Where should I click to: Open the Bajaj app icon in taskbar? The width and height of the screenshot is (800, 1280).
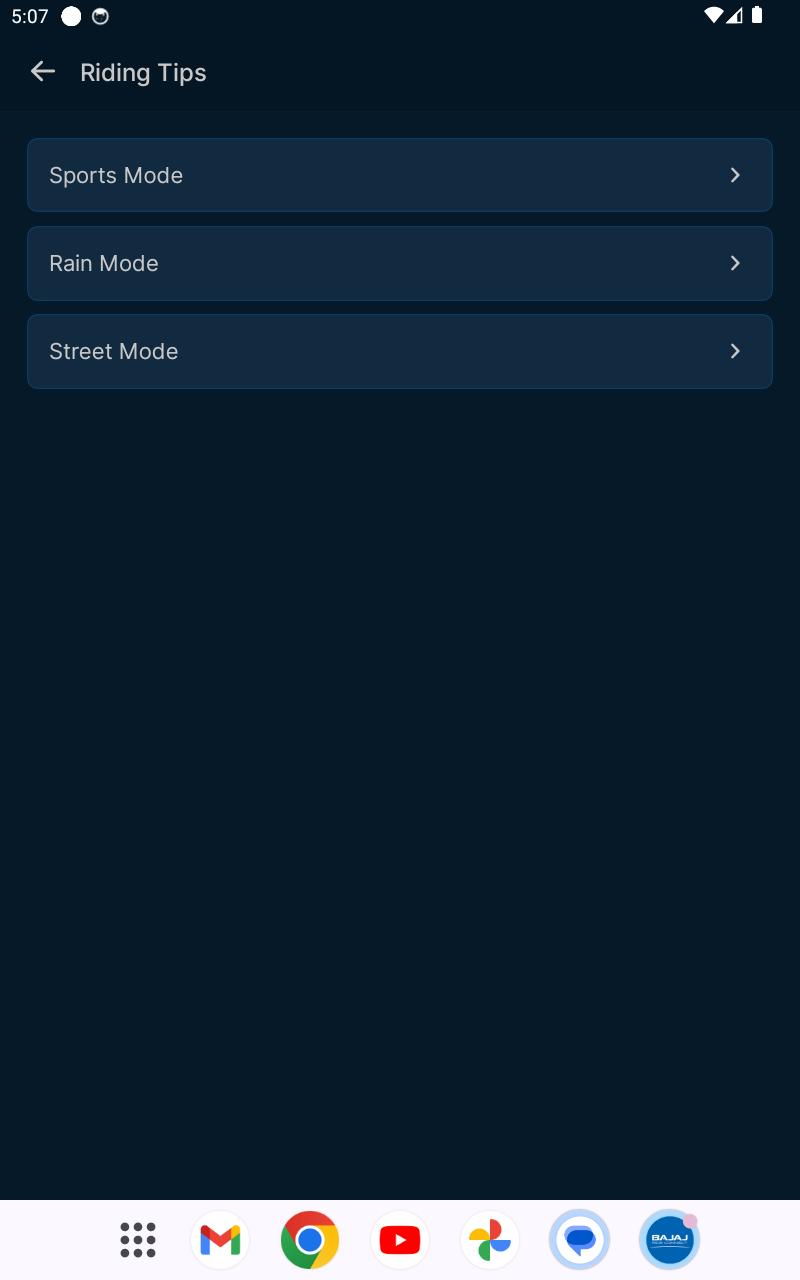pos(670,1240)
